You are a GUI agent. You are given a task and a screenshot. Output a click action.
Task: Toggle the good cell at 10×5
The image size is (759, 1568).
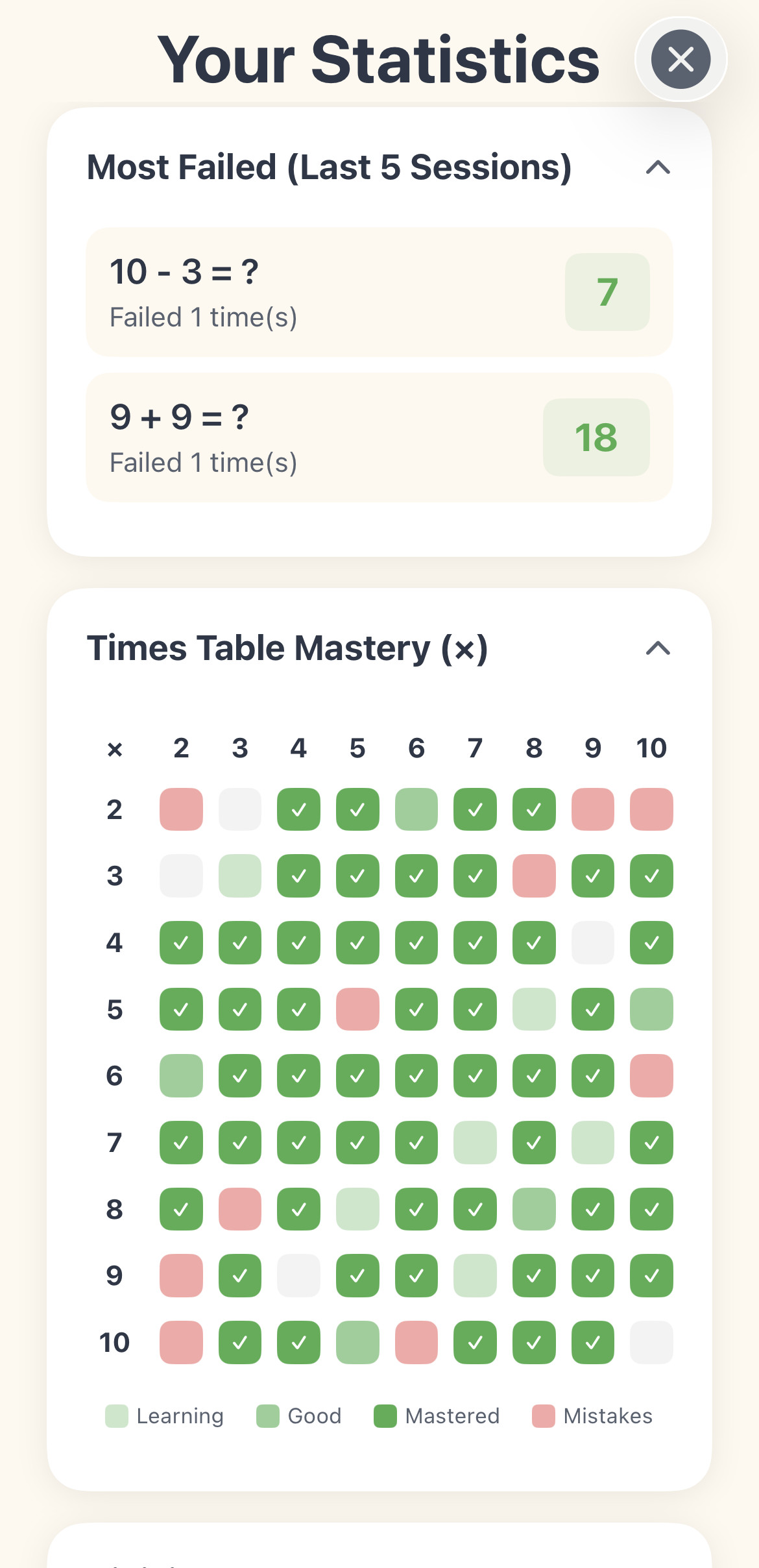357,1342
